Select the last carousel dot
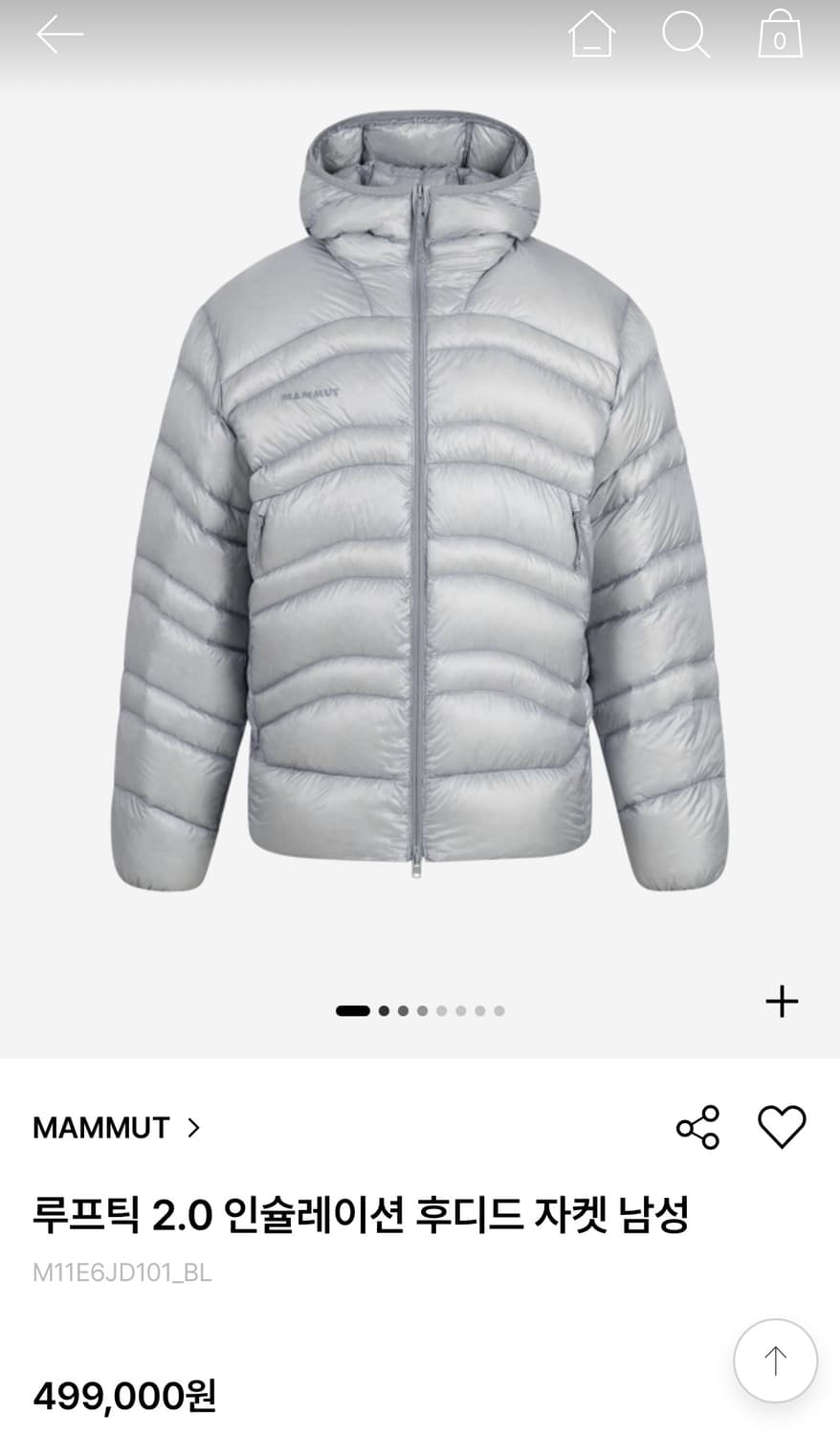Screen dimensions: 840x1435 (x=499, y=1009)
